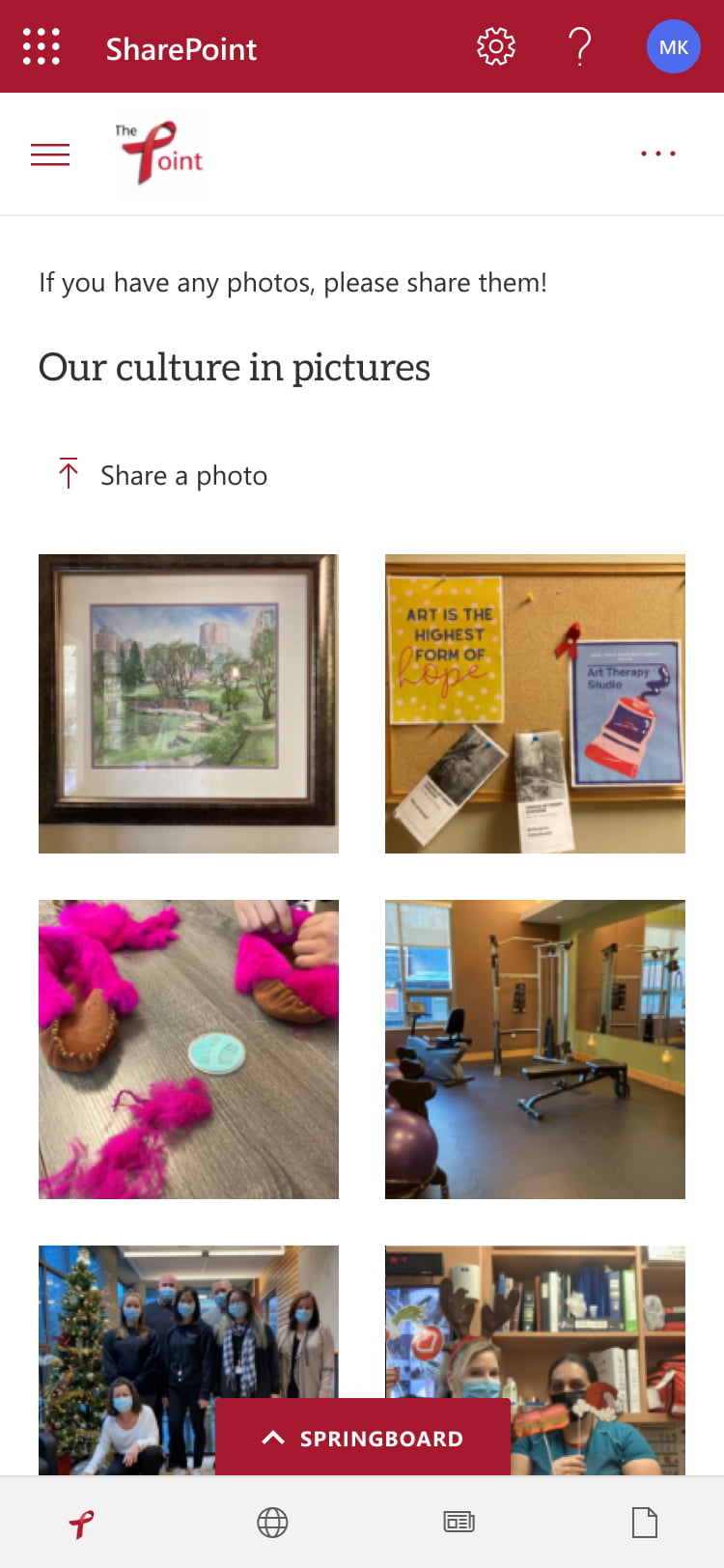Open the MK account avatar
This screenshot has width=724, height=1568.
pos(673,46)
